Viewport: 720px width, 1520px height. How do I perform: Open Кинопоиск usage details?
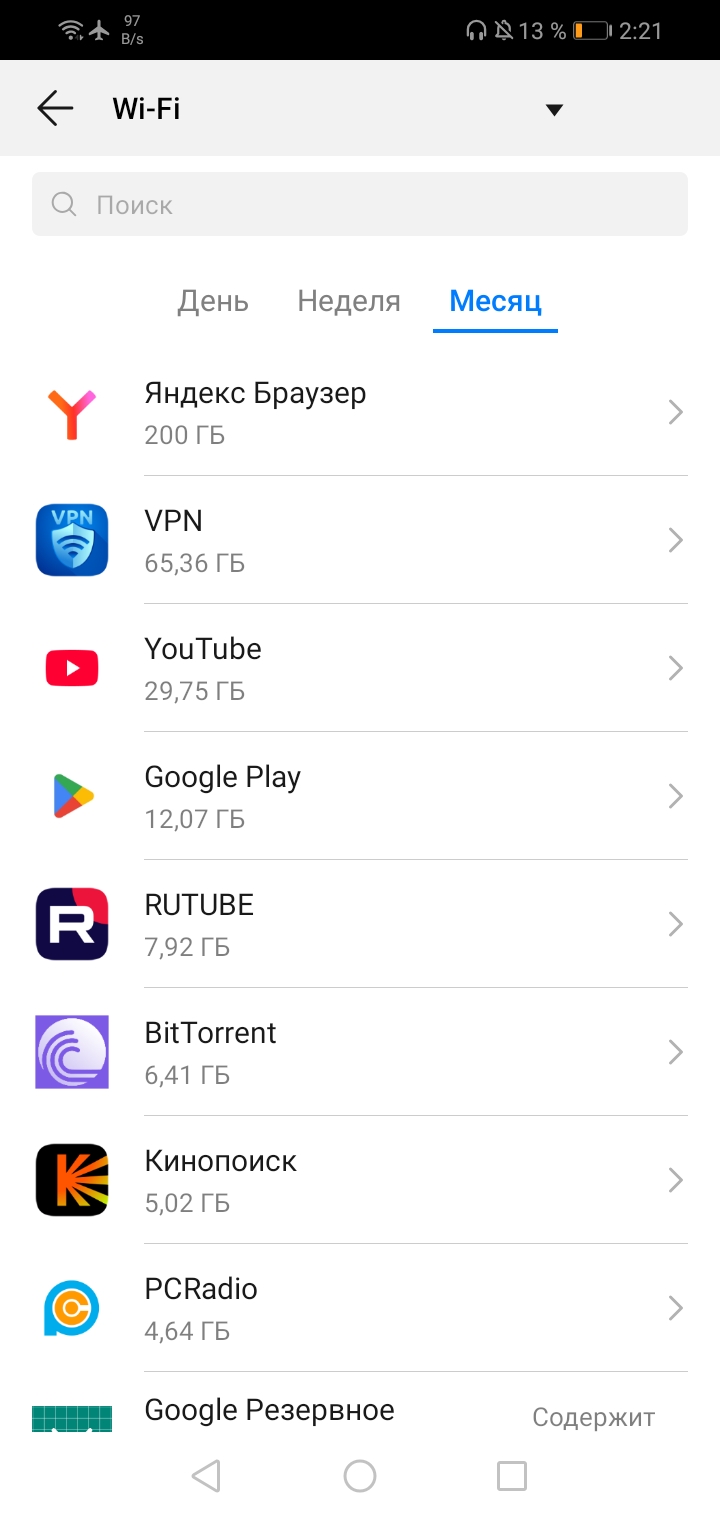tap(360, 1180)
